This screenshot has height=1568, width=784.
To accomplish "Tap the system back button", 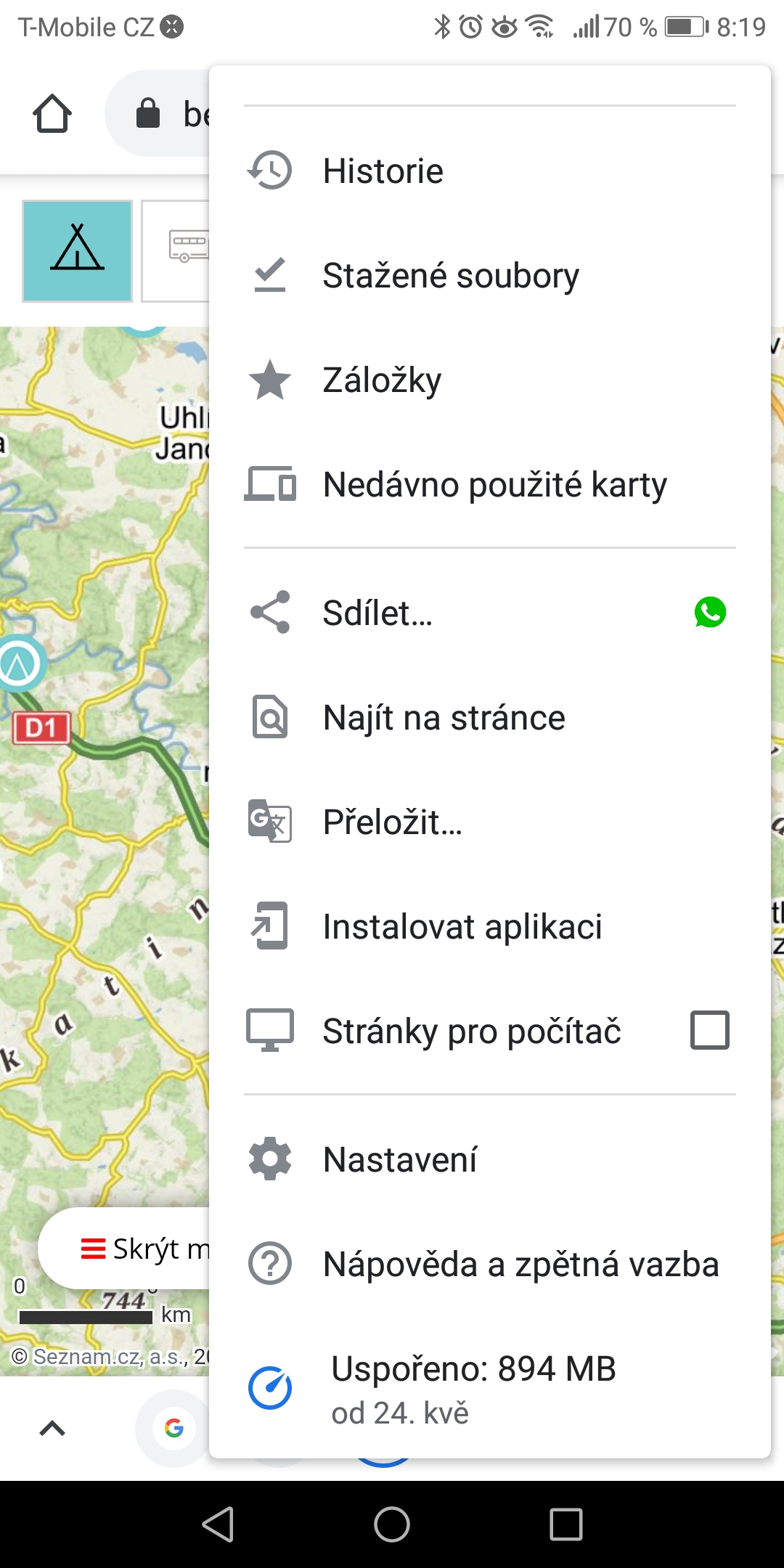I will (x=218, y=1524).
